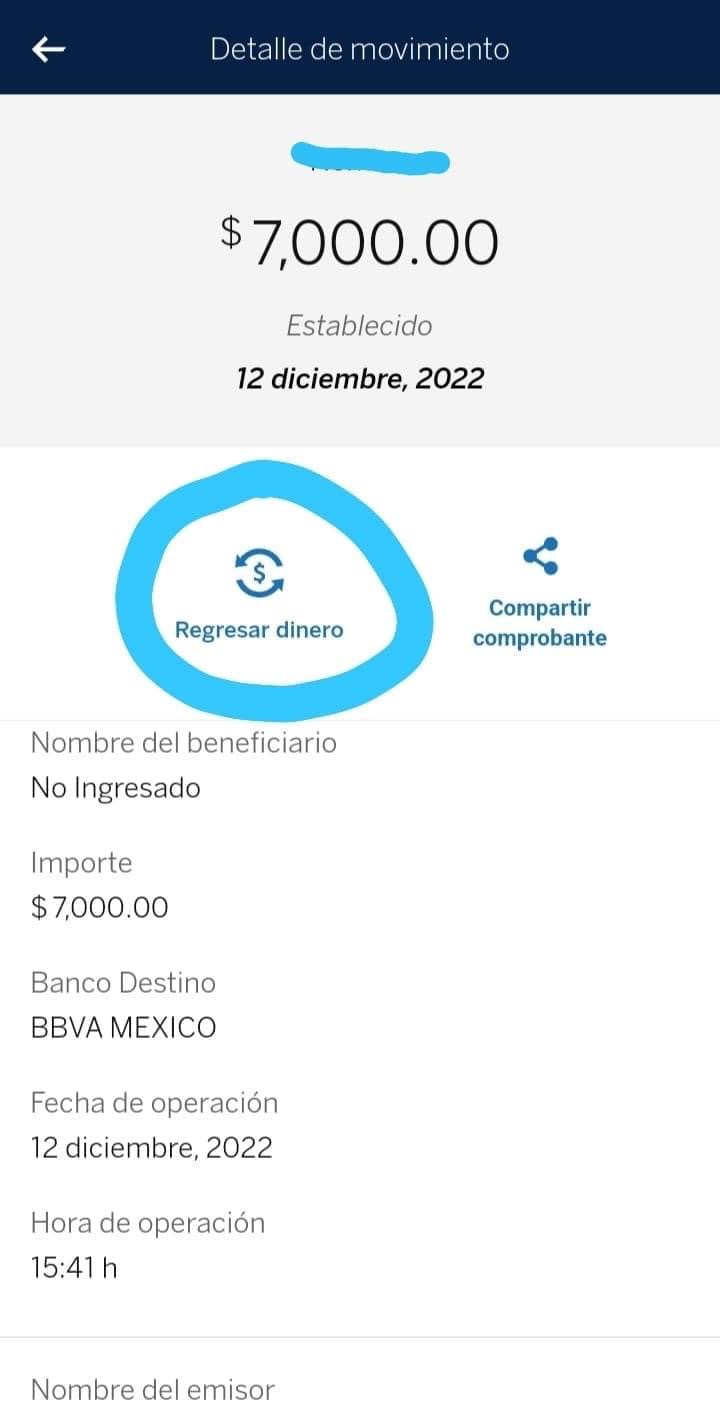Go back using the top-left arrow
This screenshot has width=720, height=1417.
pyautogui.click(x=48, y=49)
